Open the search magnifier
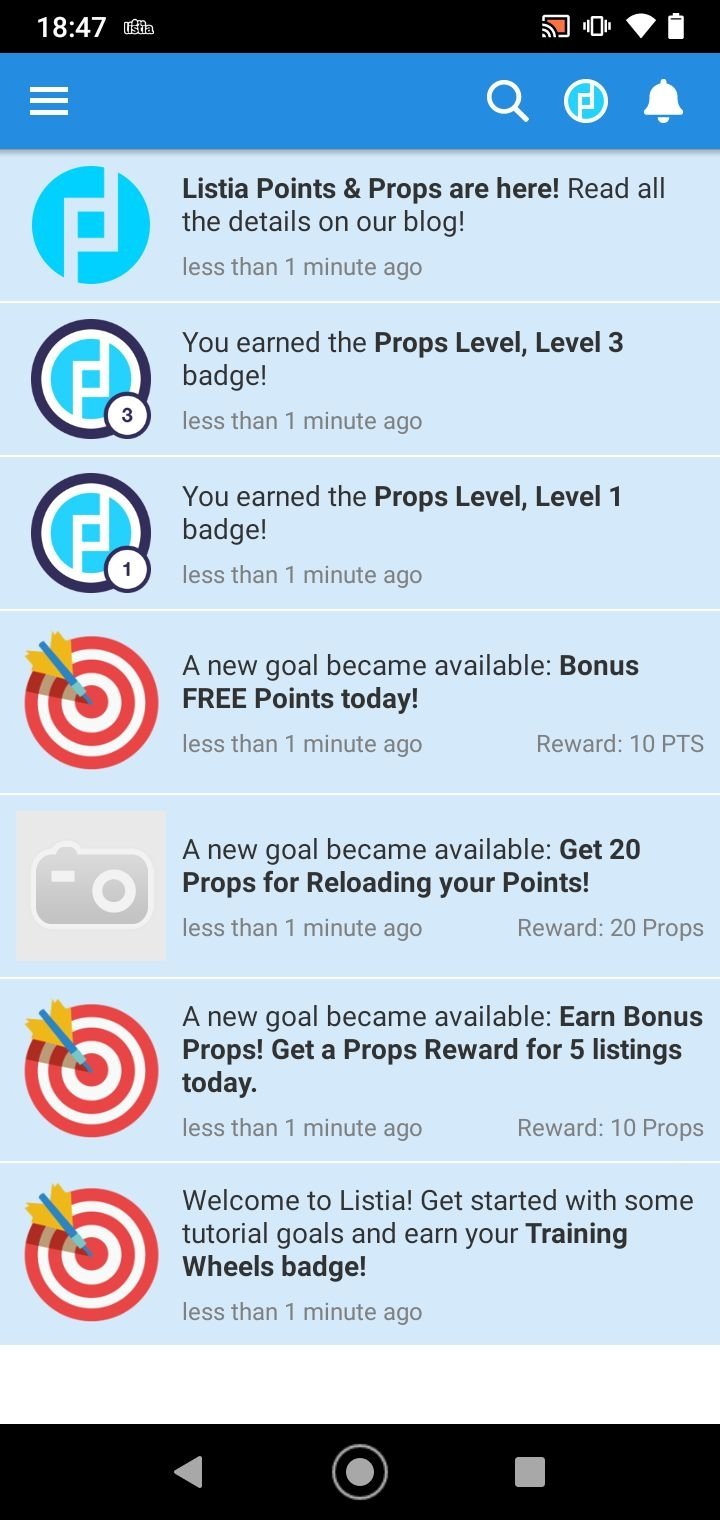Image resolution: width=720 pixels, height=1520 pixels. click(x=507, y=101)
